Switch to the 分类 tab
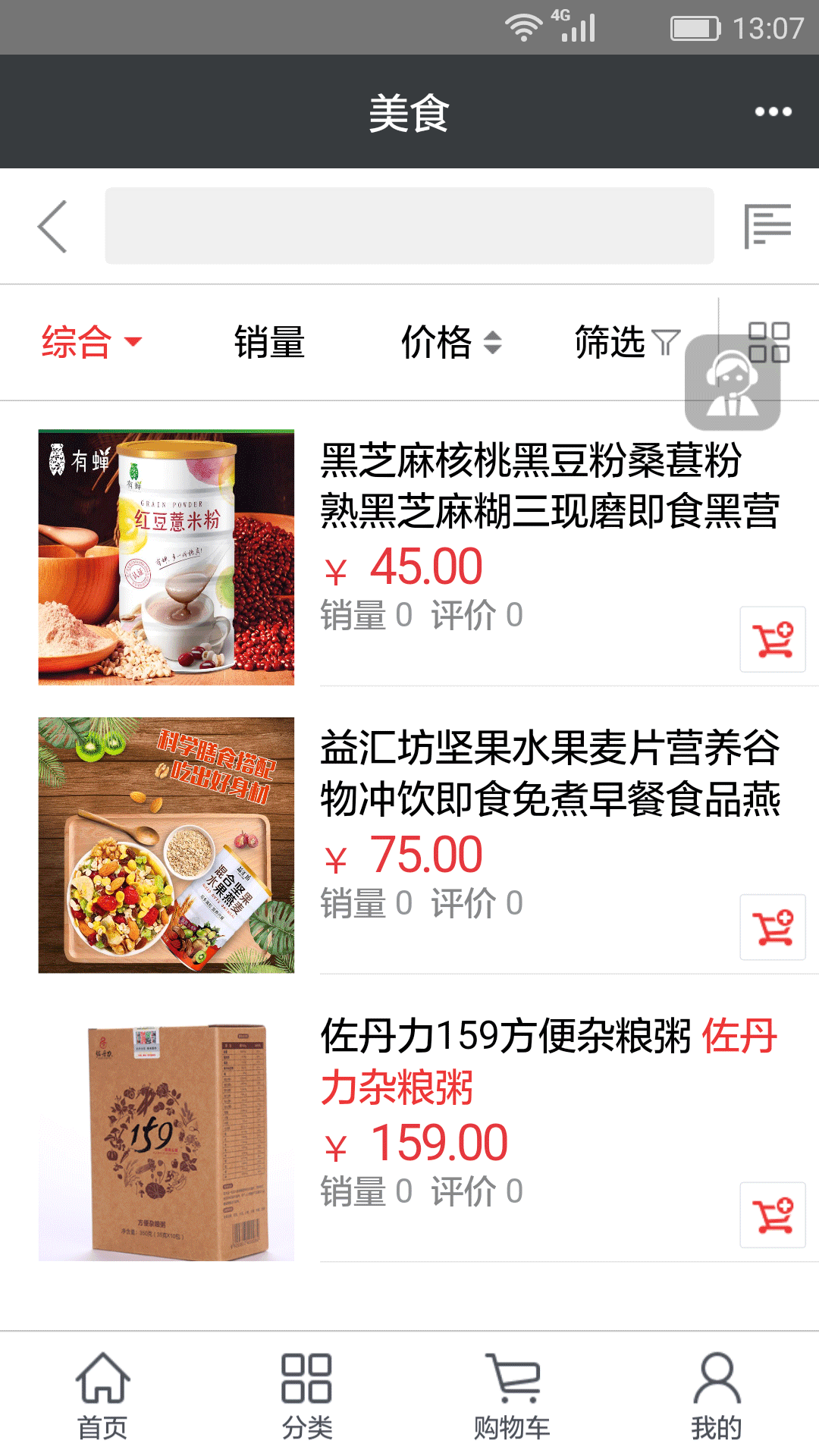The width and height of the screenshot is (819, 1456). point(307,1395)
